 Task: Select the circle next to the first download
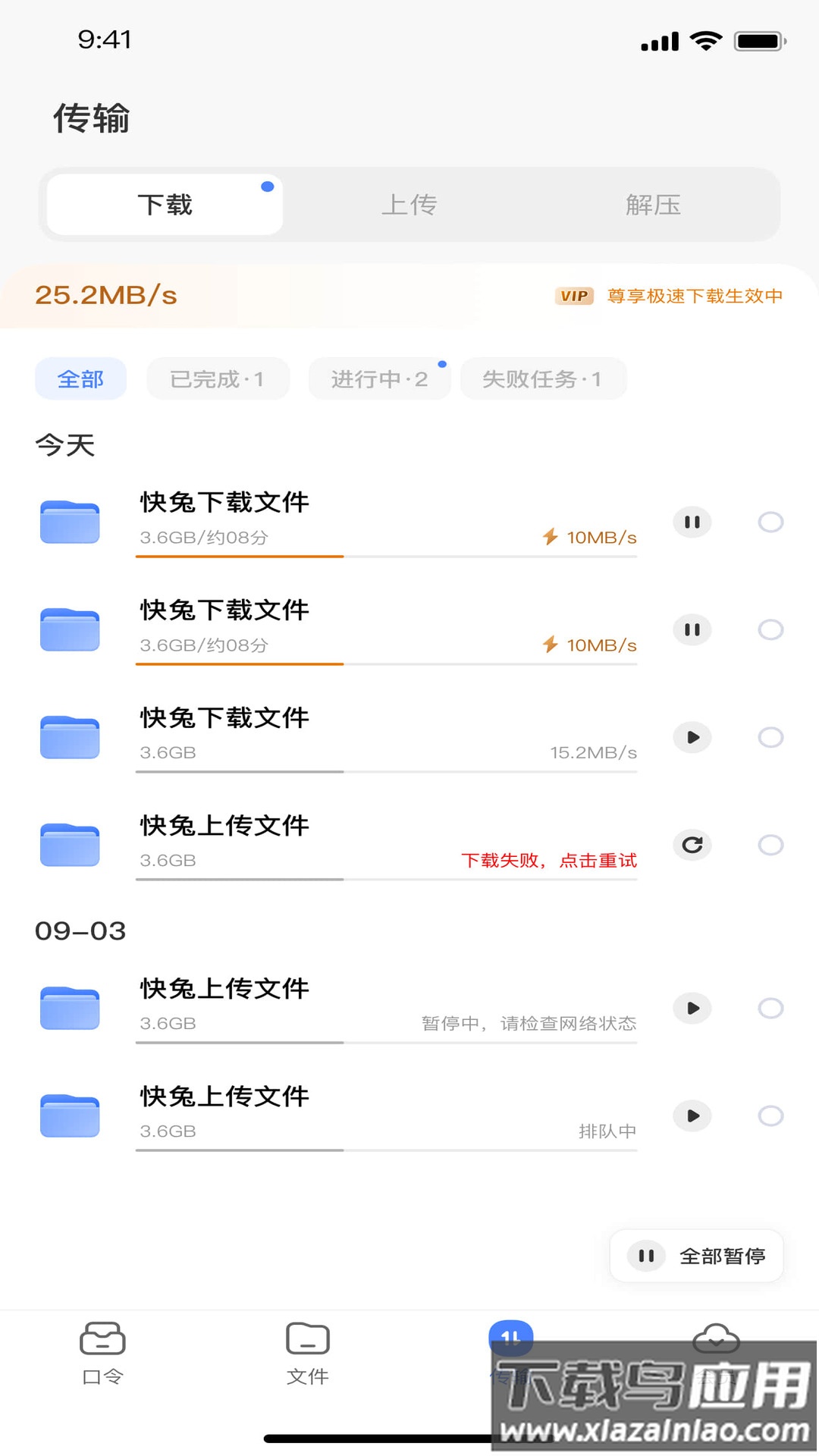[x=770, y=522]
